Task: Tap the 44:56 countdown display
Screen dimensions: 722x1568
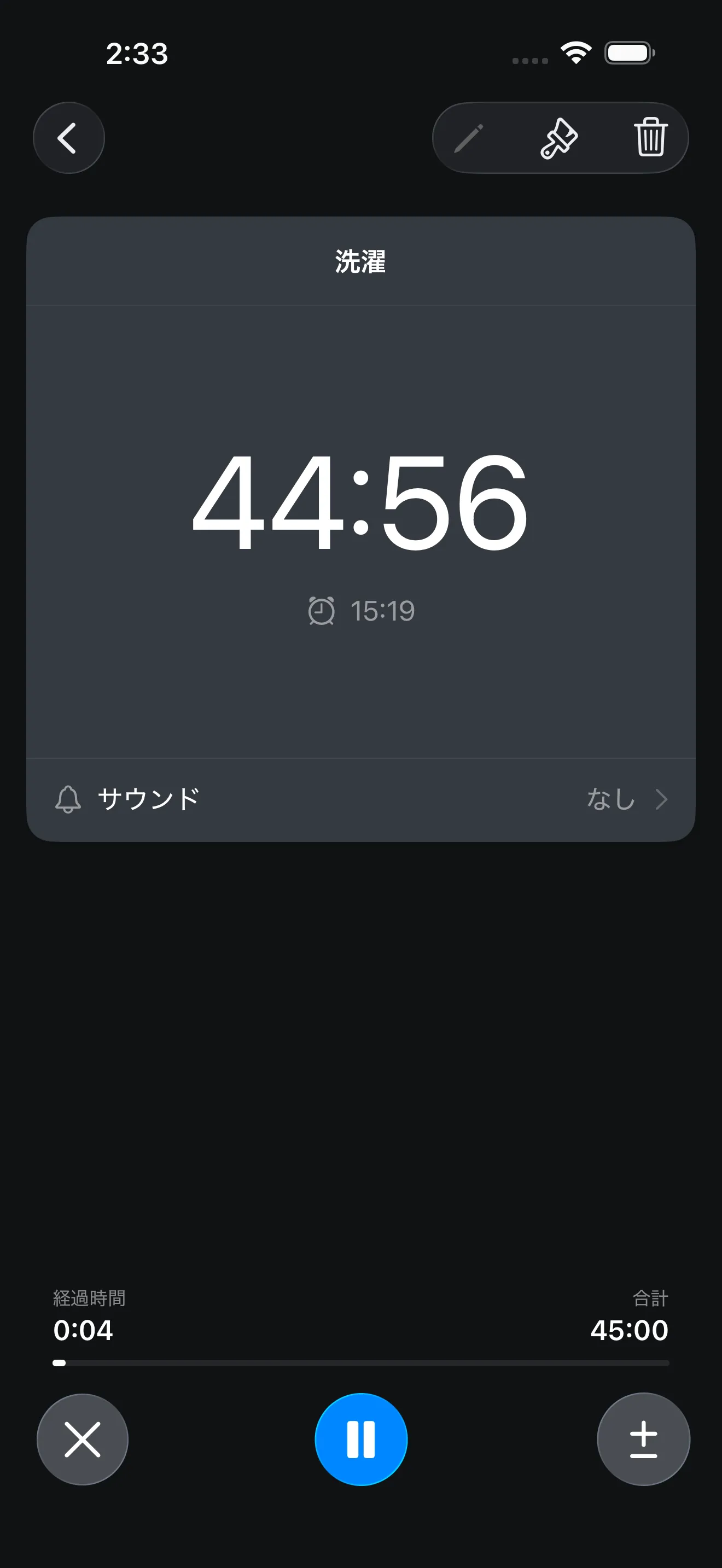Action: pyautogui.click(x=360, y=508)
